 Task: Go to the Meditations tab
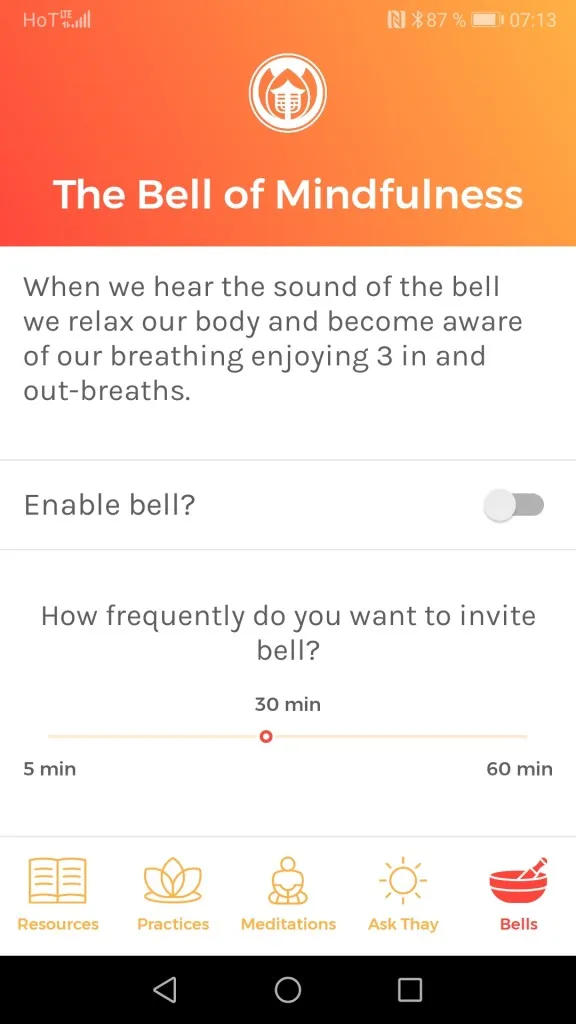click(x=288, y=894)
